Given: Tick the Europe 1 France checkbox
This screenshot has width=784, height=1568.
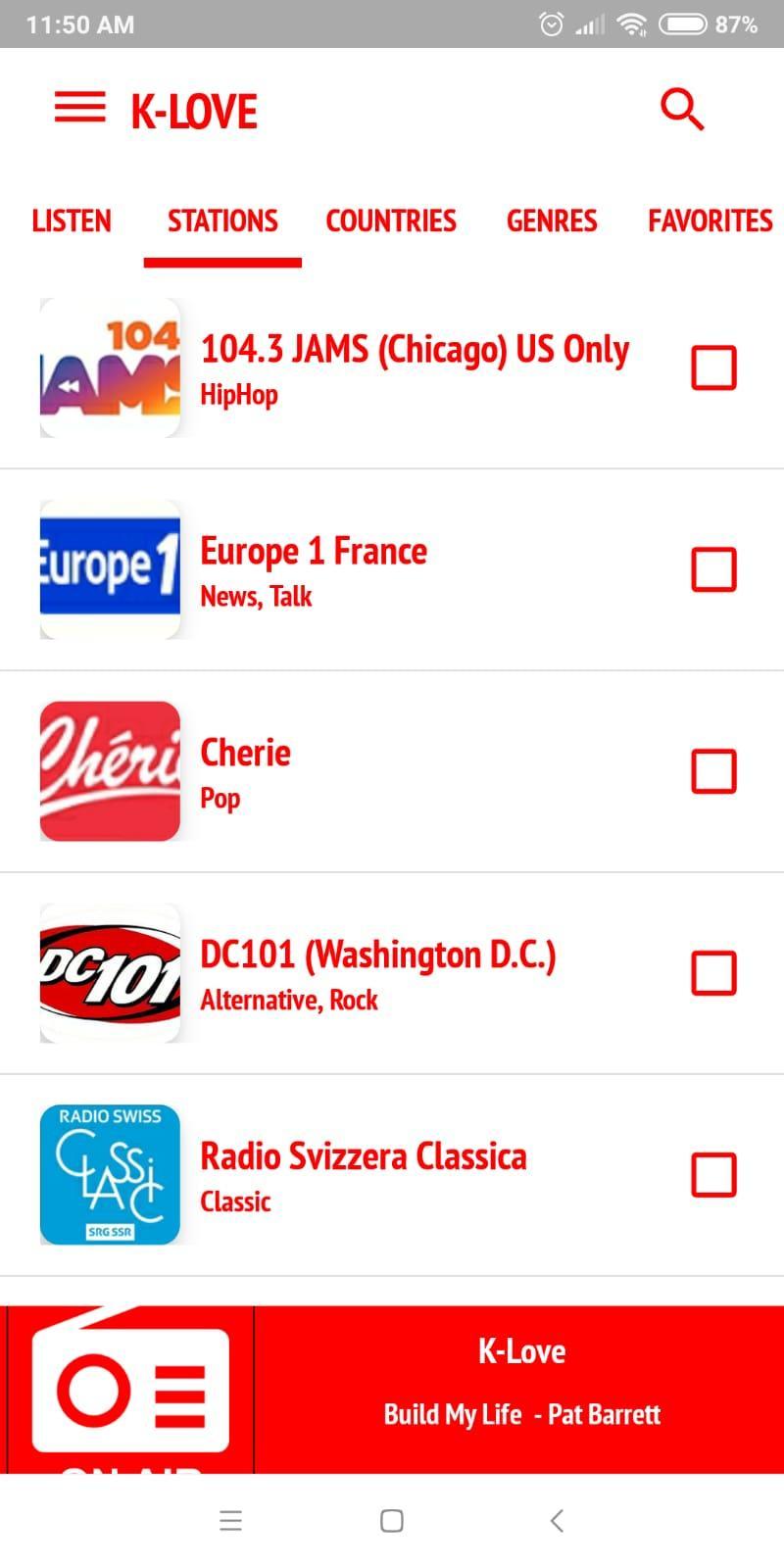Looking at the screenshot, I should [713, 569].
